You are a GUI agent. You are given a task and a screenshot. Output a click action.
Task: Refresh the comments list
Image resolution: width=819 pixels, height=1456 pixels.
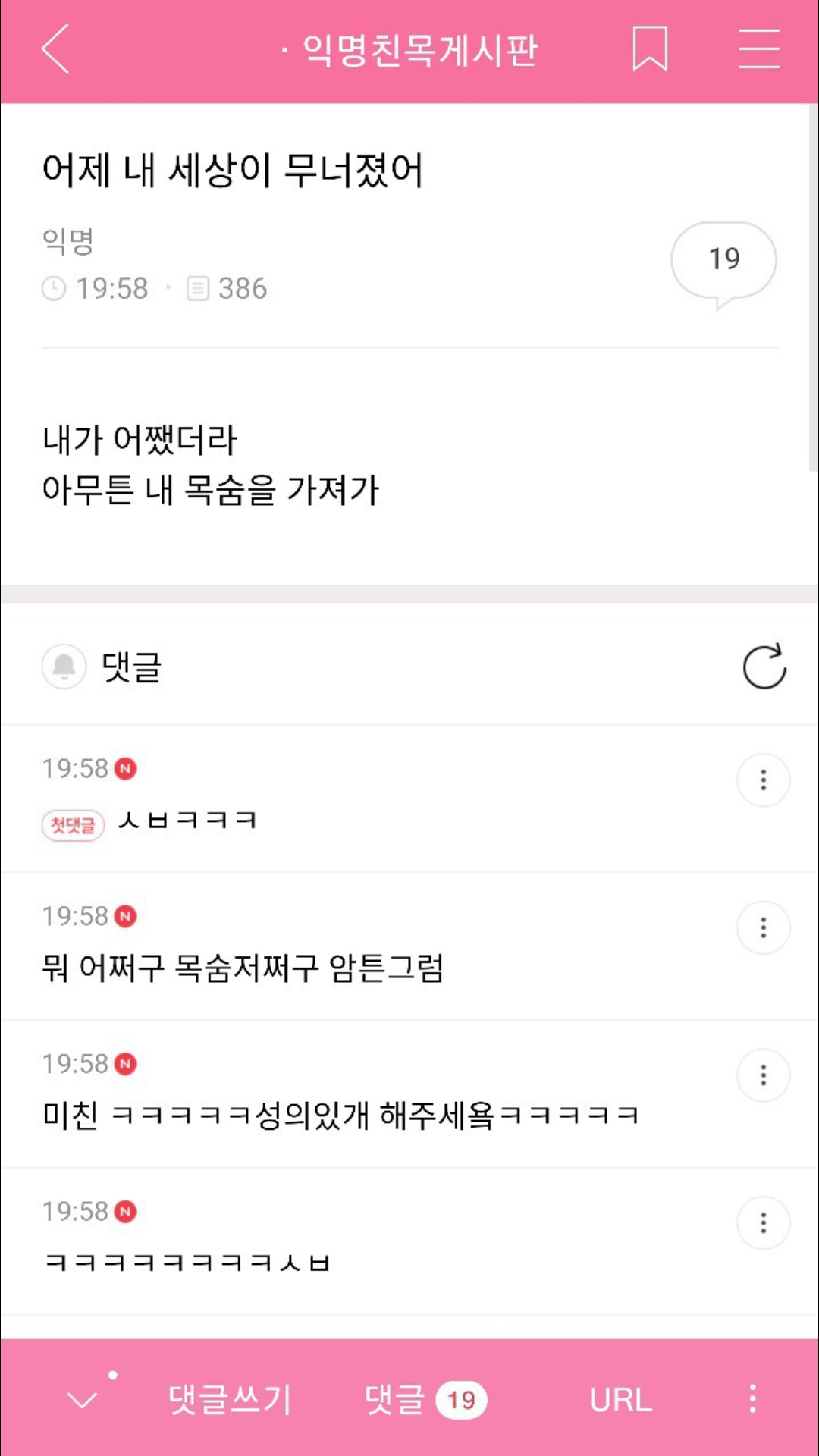click(764, 667)
